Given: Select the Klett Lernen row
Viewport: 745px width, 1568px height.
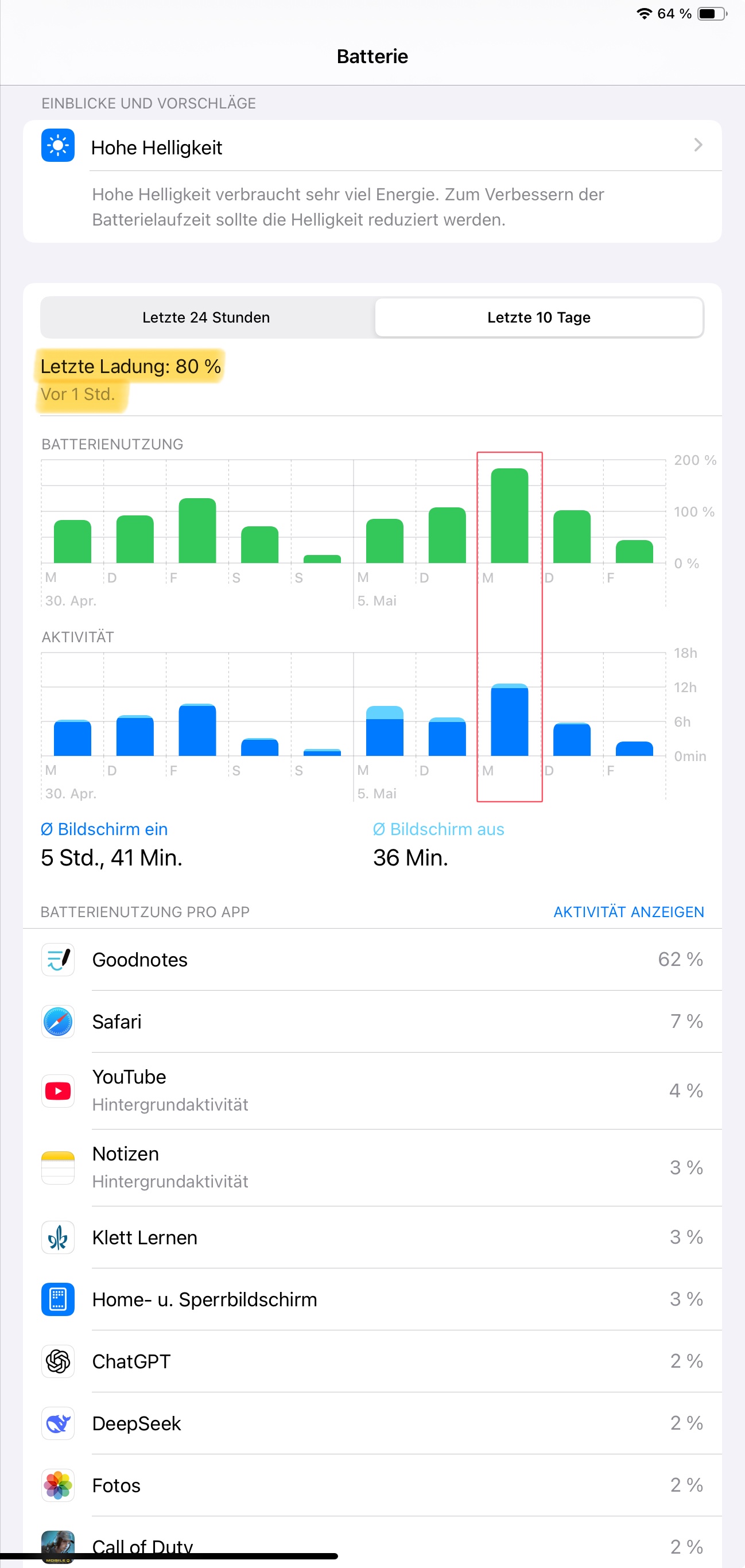Looking at the screenshot, I should (x=371, y=1237).
